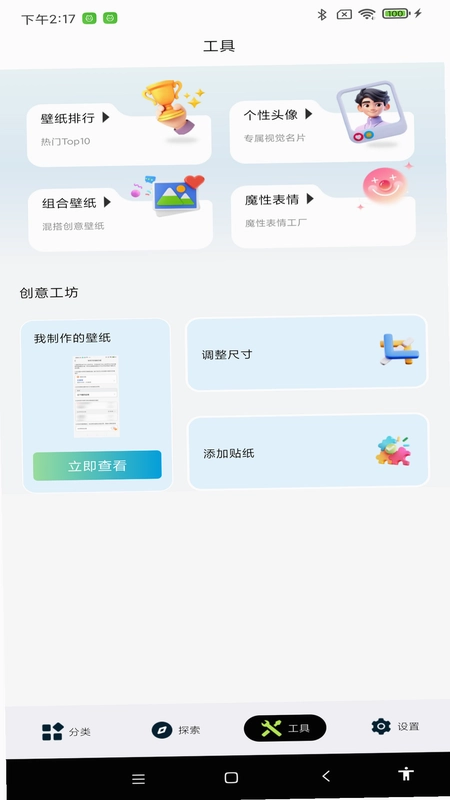Open the 添加贴纸 tool

[x=308, y=452]
